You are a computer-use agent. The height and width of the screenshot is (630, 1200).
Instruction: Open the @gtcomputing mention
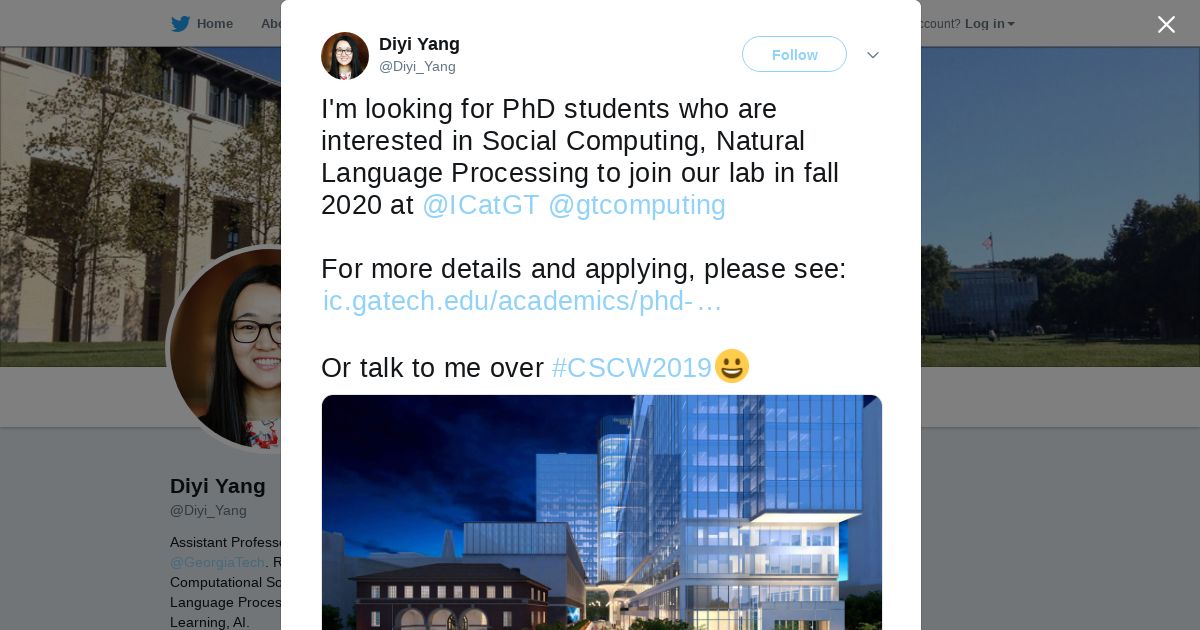click(x=637, y=205)
